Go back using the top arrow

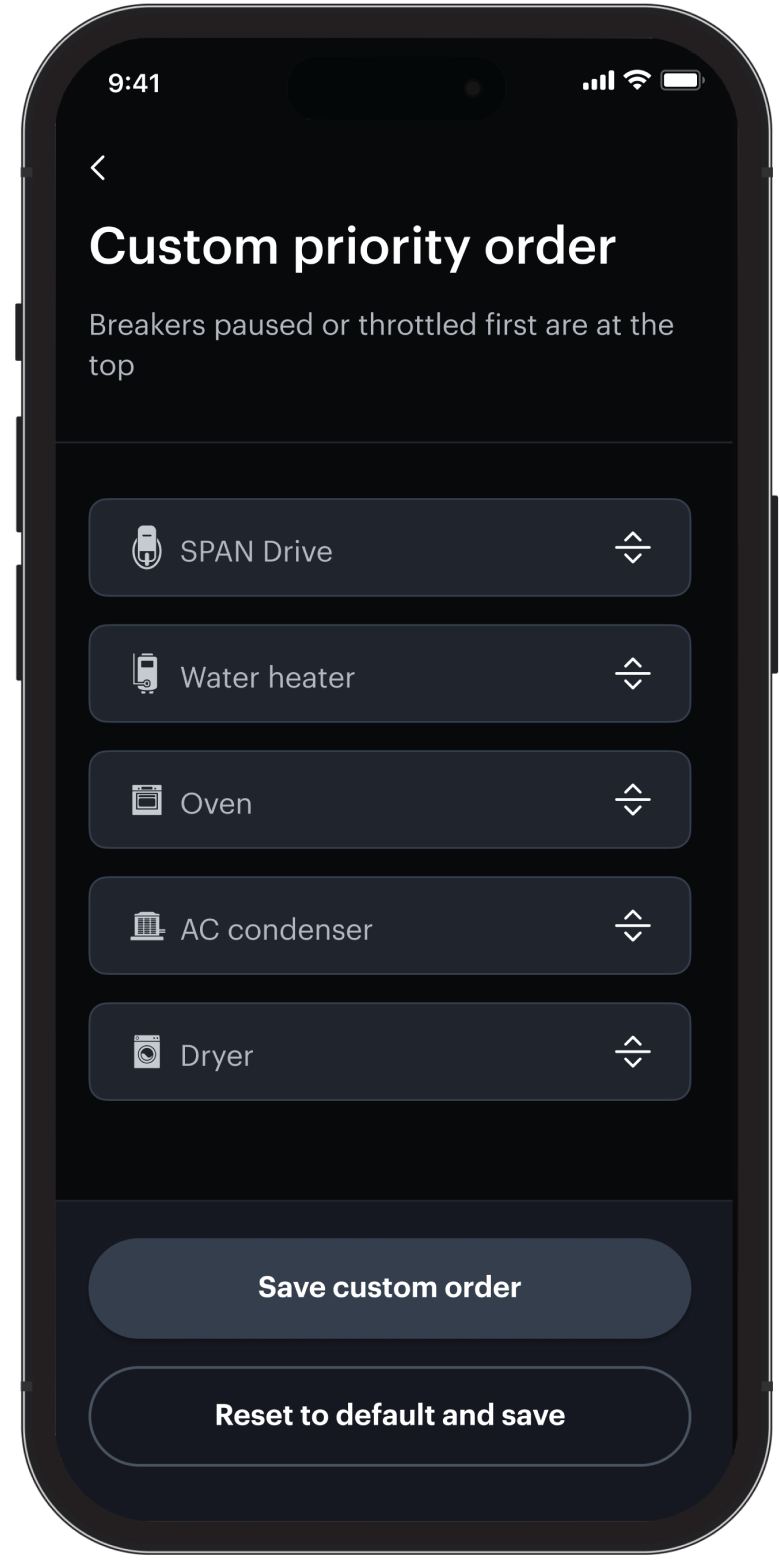[x=98, y=168]
